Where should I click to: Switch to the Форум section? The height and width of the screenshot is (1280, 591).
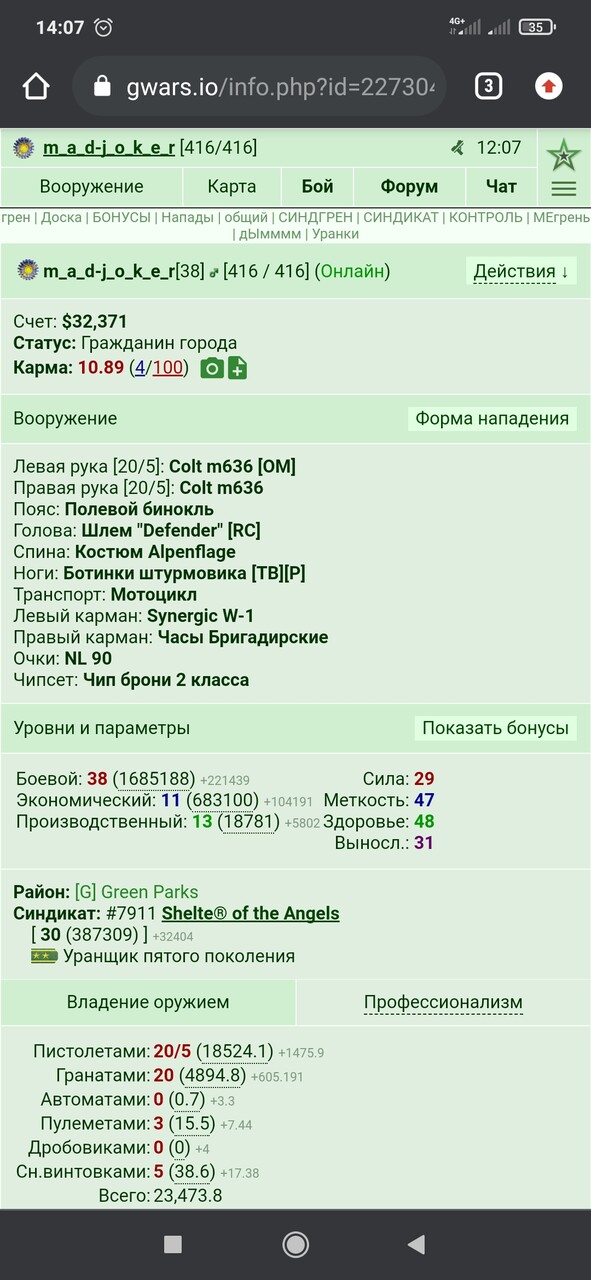point(409,186)
